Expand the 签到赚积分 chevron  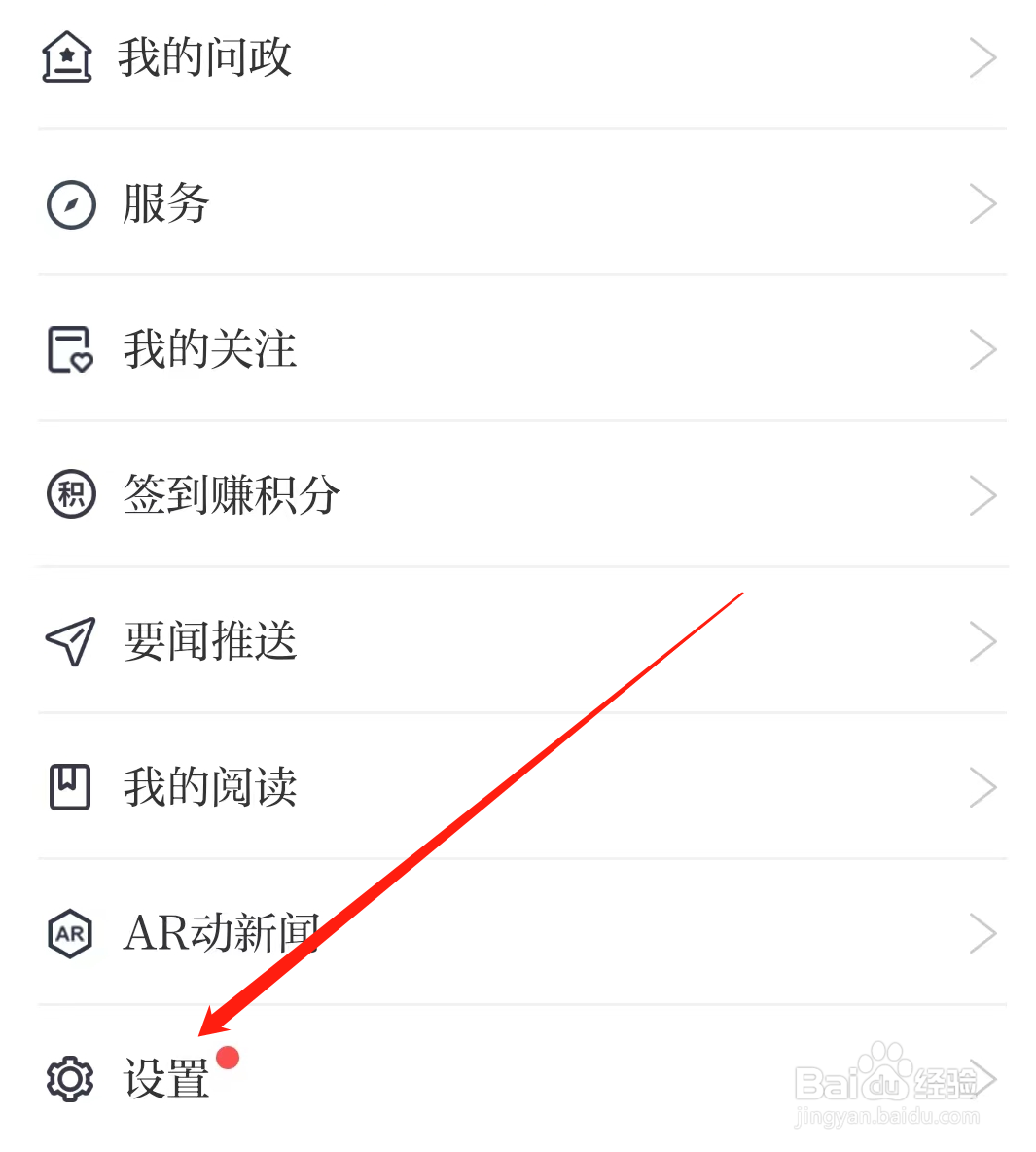click(982, 495)
